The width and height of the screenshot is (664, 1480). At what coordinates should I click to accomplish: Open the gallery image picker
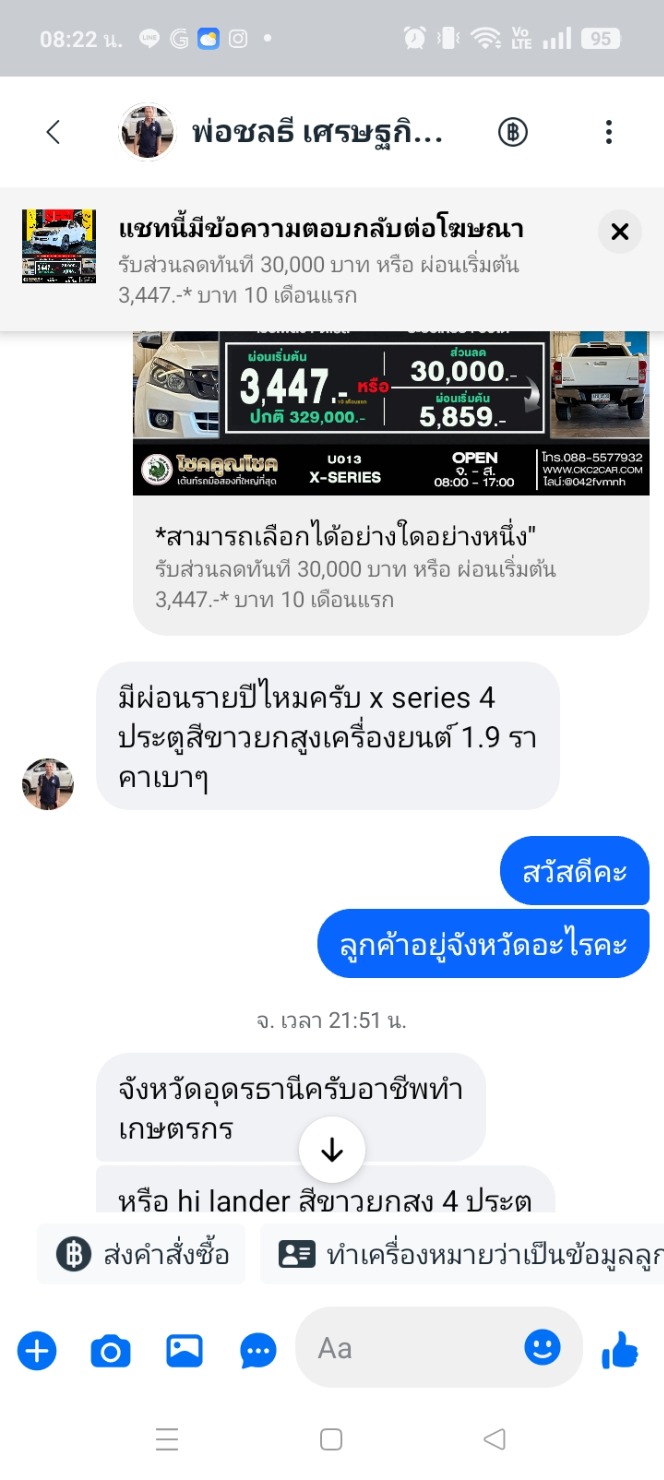coord(185,1351)
